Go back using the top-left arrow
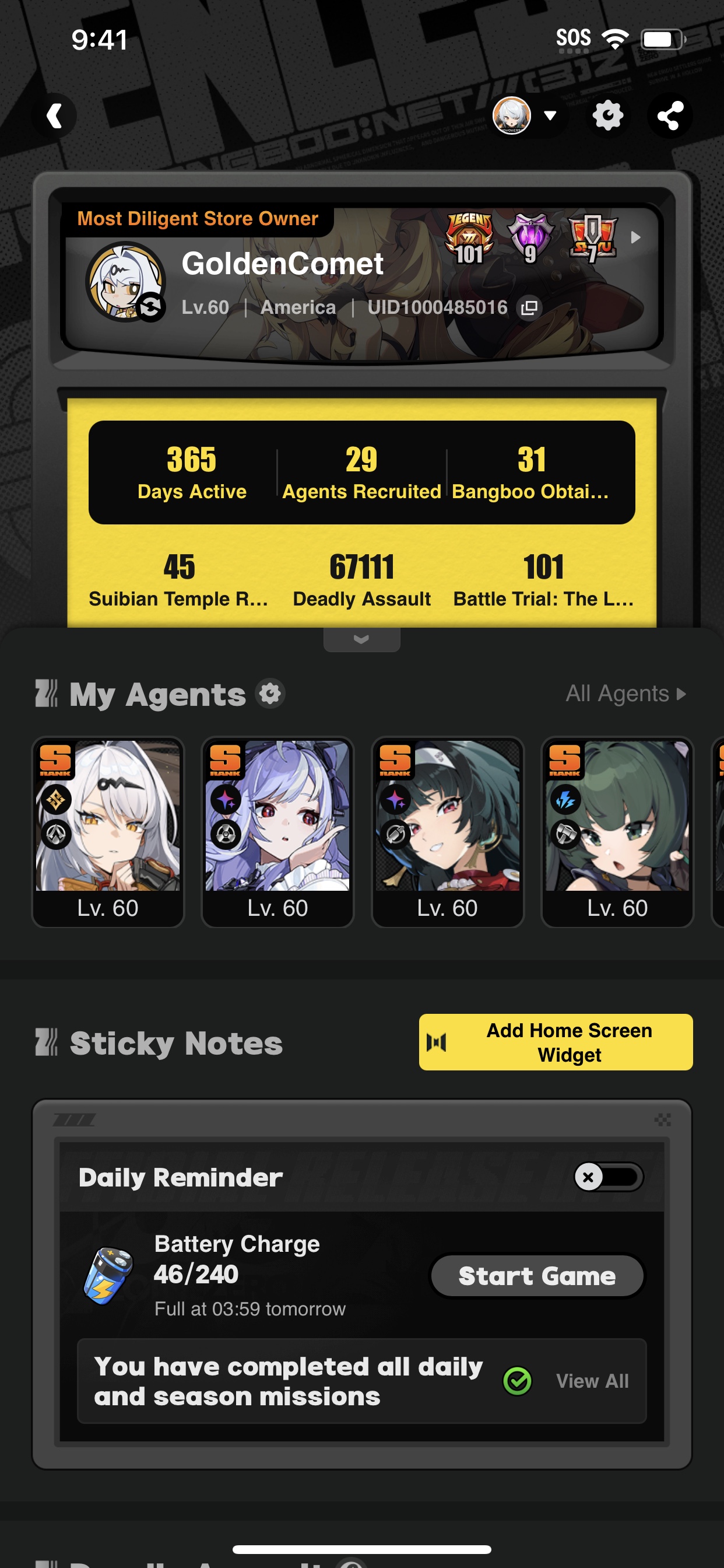 (x=55, y=116)
